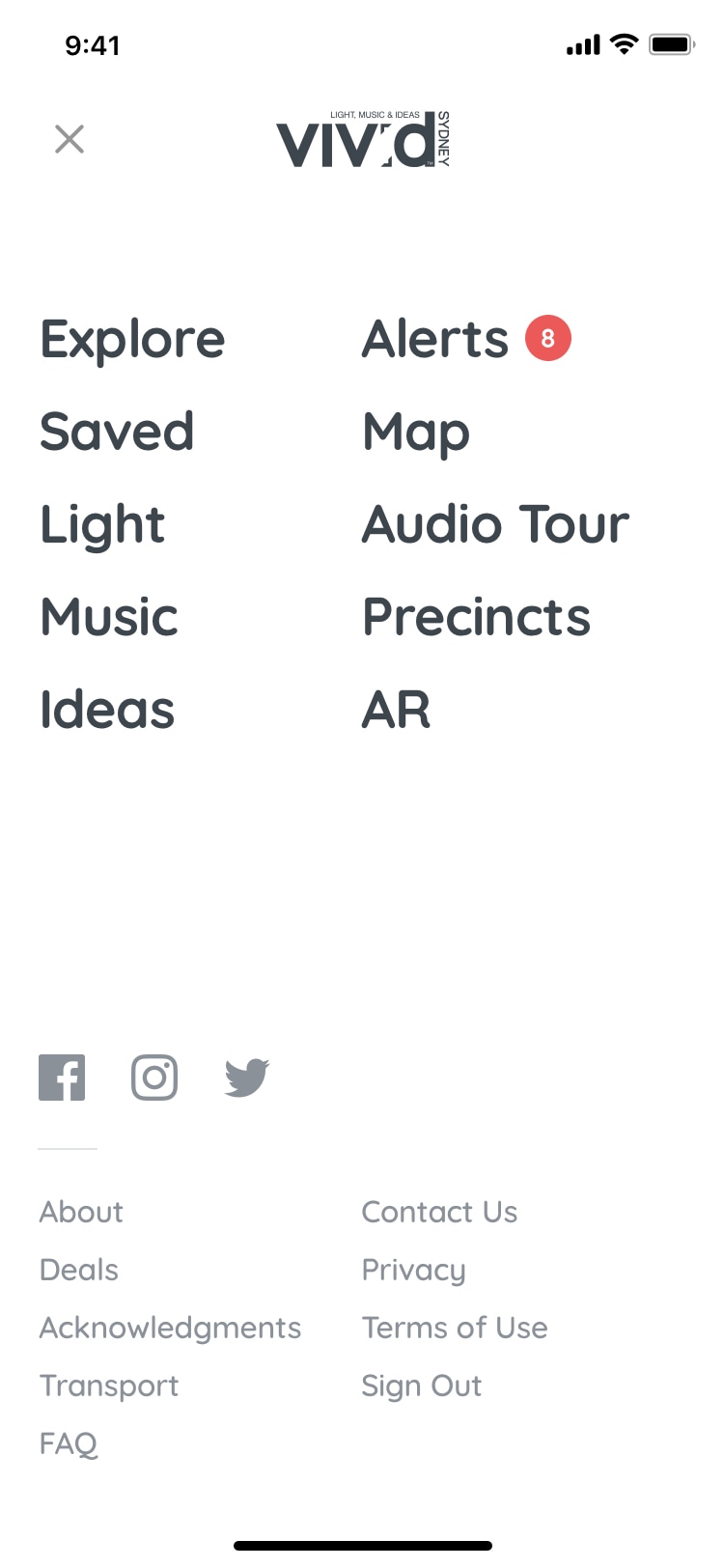Open Vivid Sydney's Facebook page
The image size is (724, 1568).
62,1078
